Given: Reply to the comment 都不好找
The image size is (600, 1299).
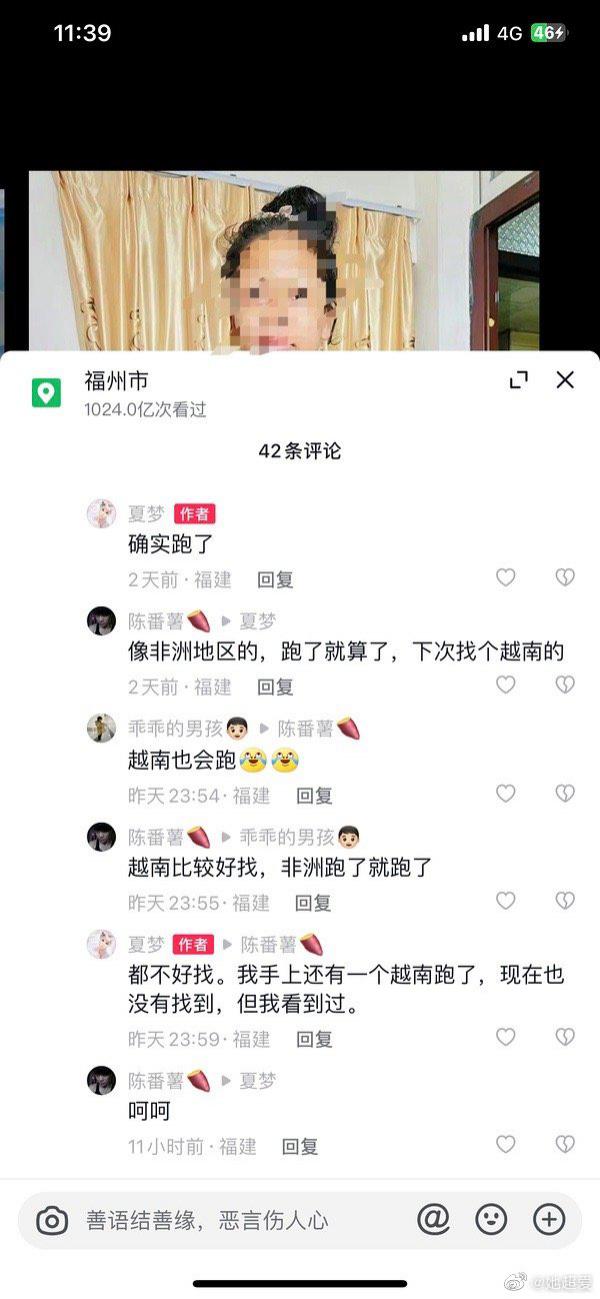Looking at the screenshot, I should pos(314,1039).
